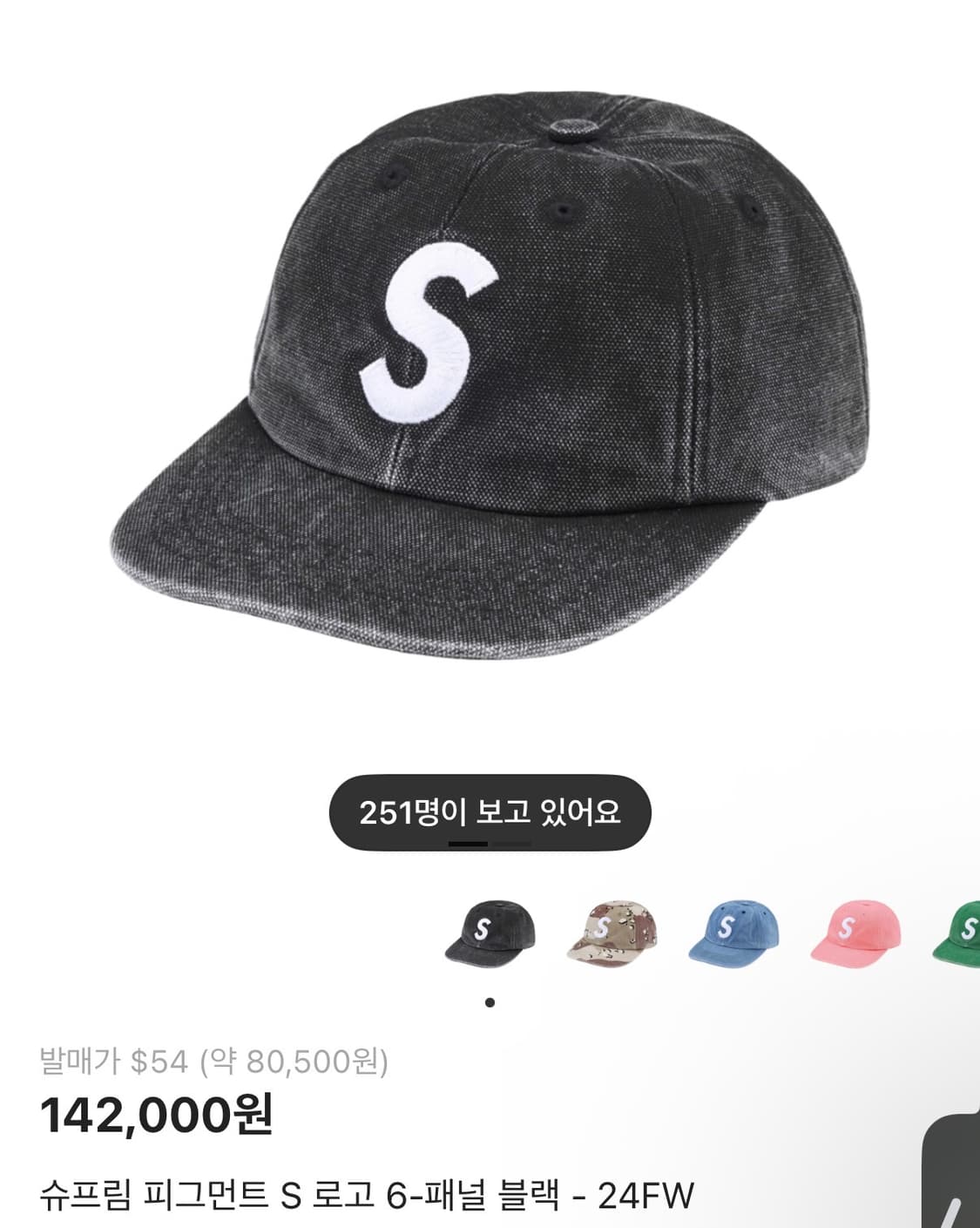Screen dimensions: 980x1228
Task: Tap the pagination dot below the color thumbnails
Action: (490, 1003)
